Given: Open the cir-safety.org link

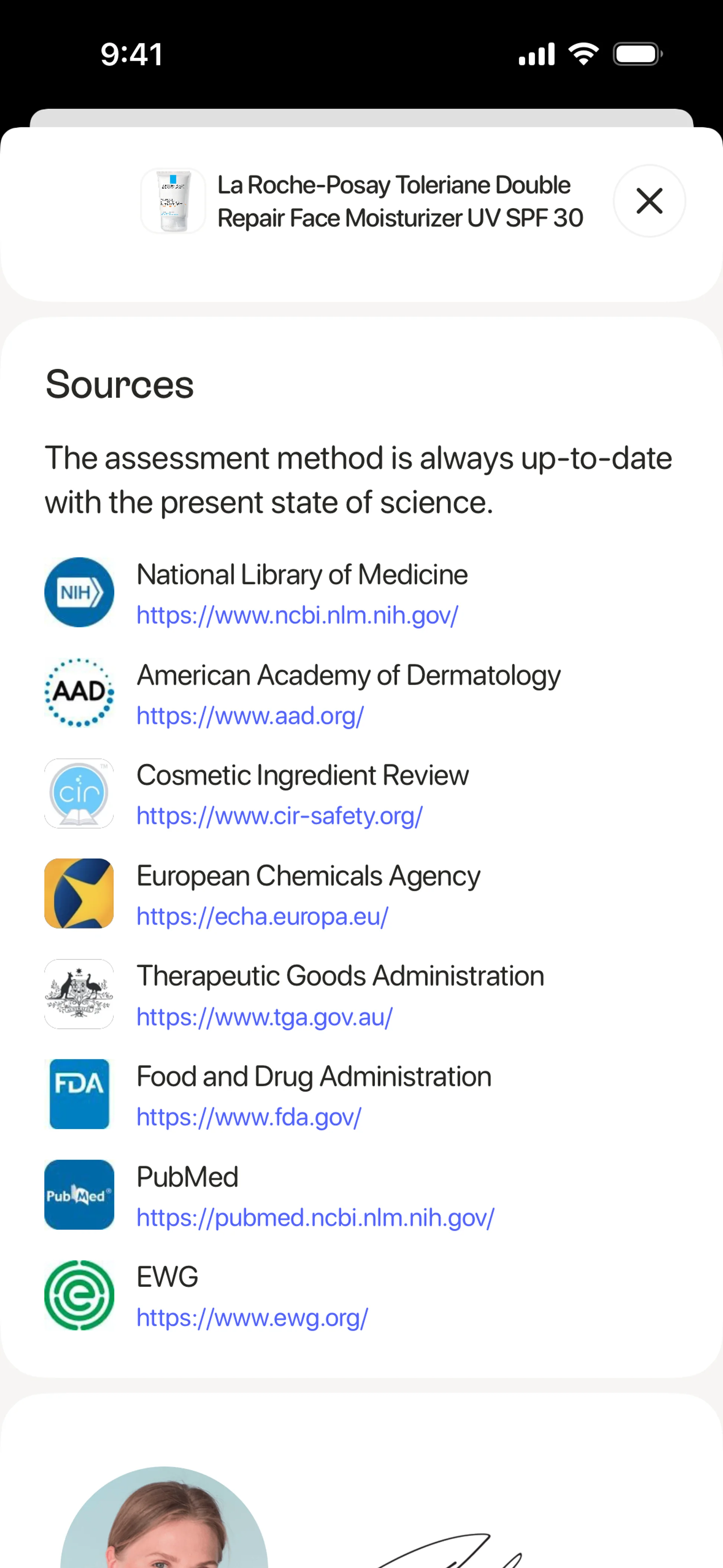Looking at the screenshot, I should [x=279, y=816].
